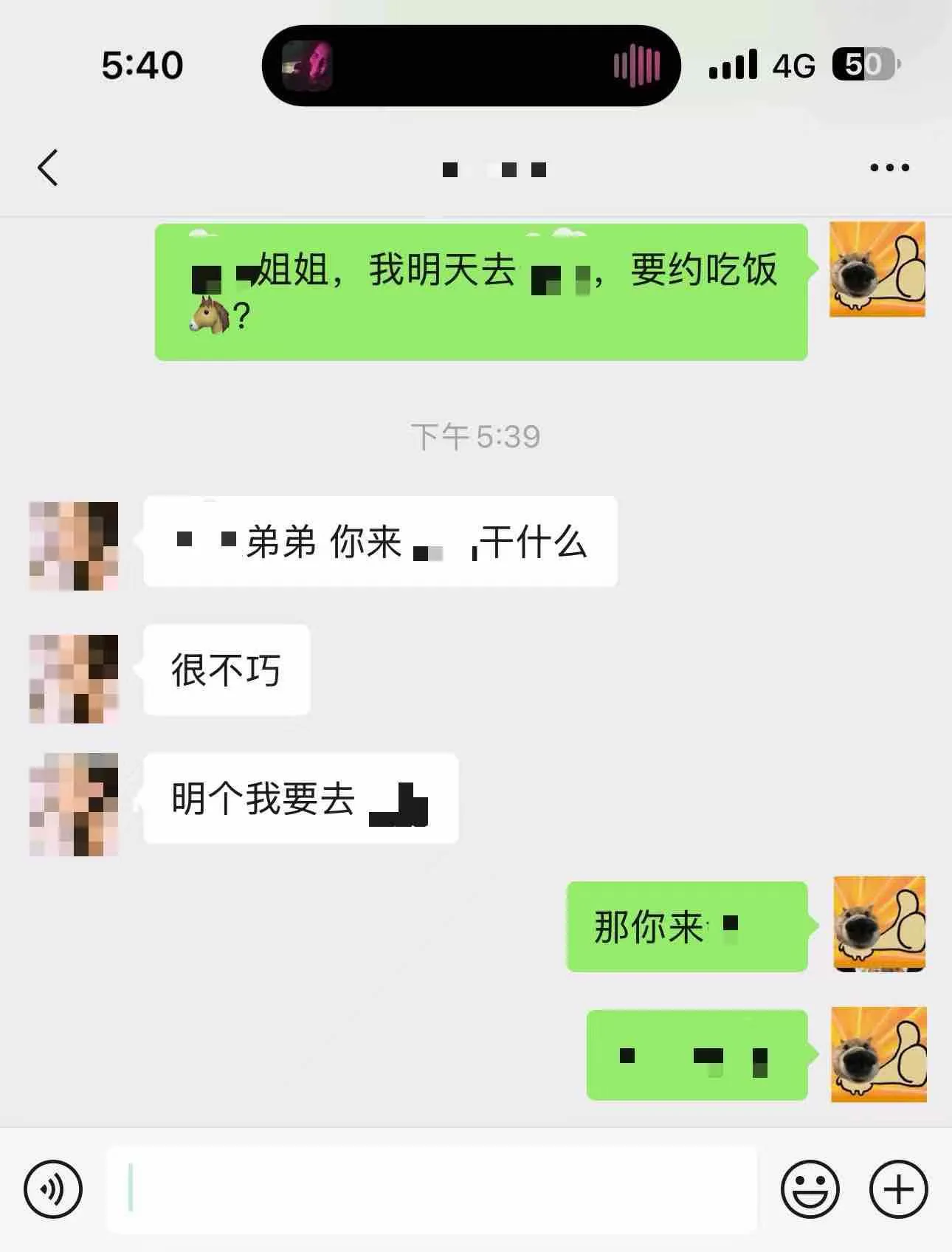Open my avatar beside 那你来 message

coord(879,923)
